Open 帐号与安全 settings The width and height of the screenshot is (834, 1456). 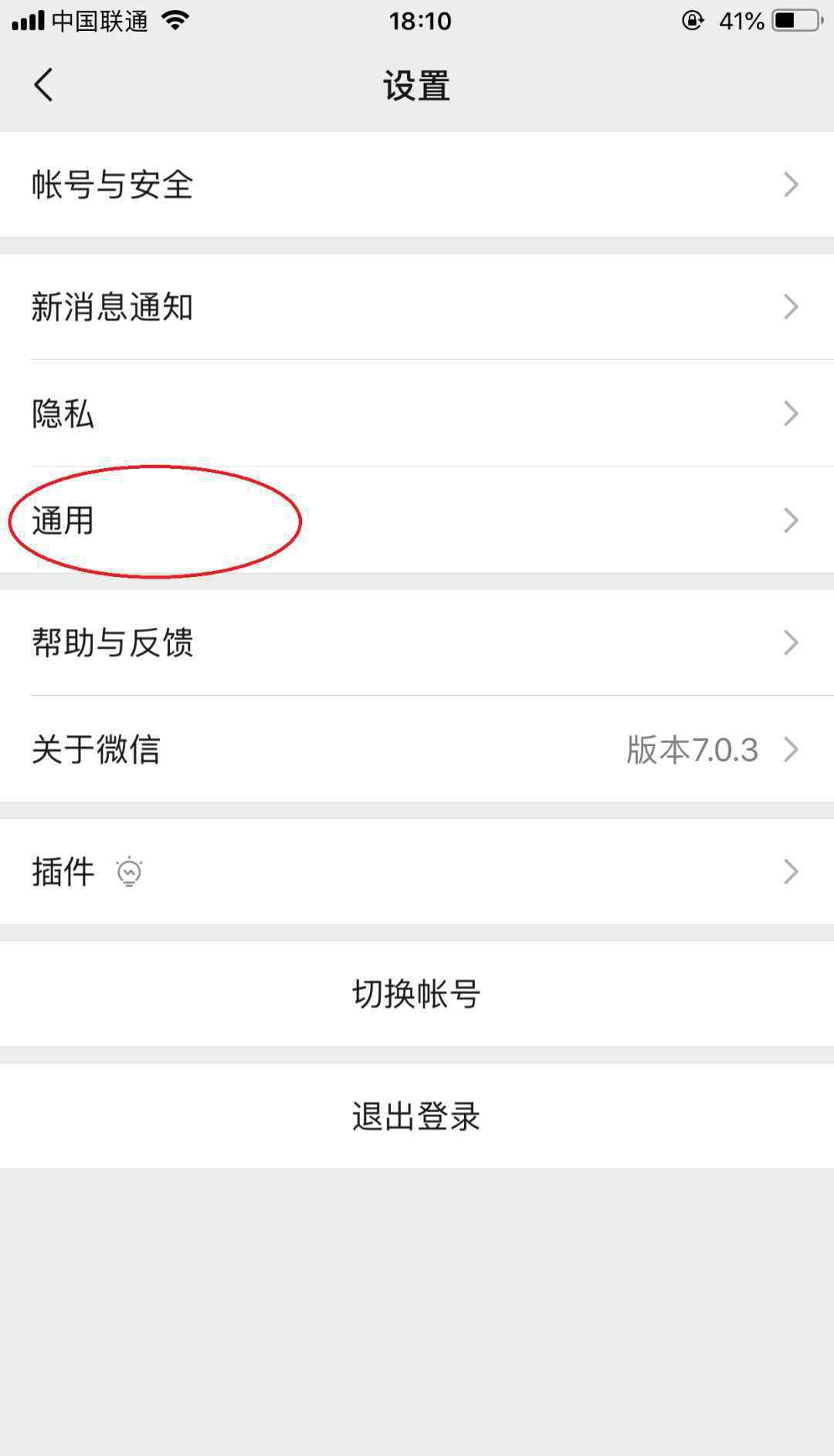pyautogui.click(x=417, y=184)
